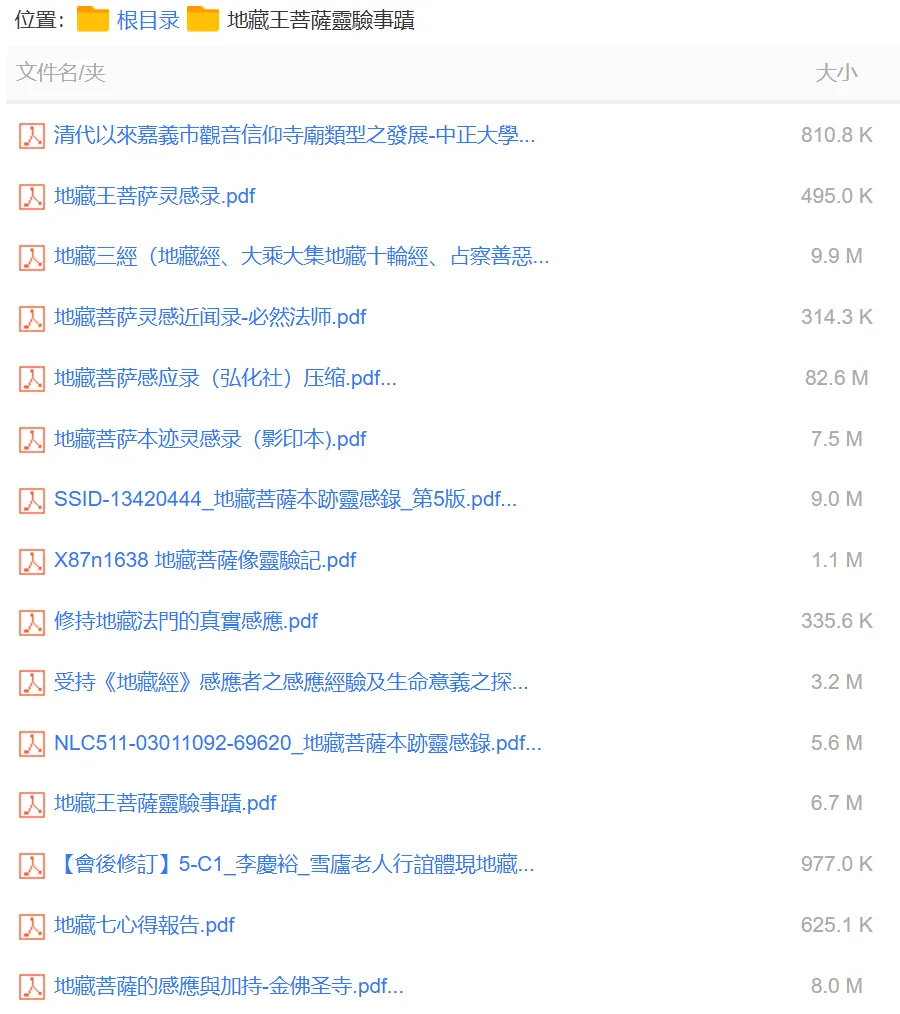Open NLC511-03011092-69620 地藏菩薩本跡靈感錄 file
900x1014 pixels.
(298, 742)
